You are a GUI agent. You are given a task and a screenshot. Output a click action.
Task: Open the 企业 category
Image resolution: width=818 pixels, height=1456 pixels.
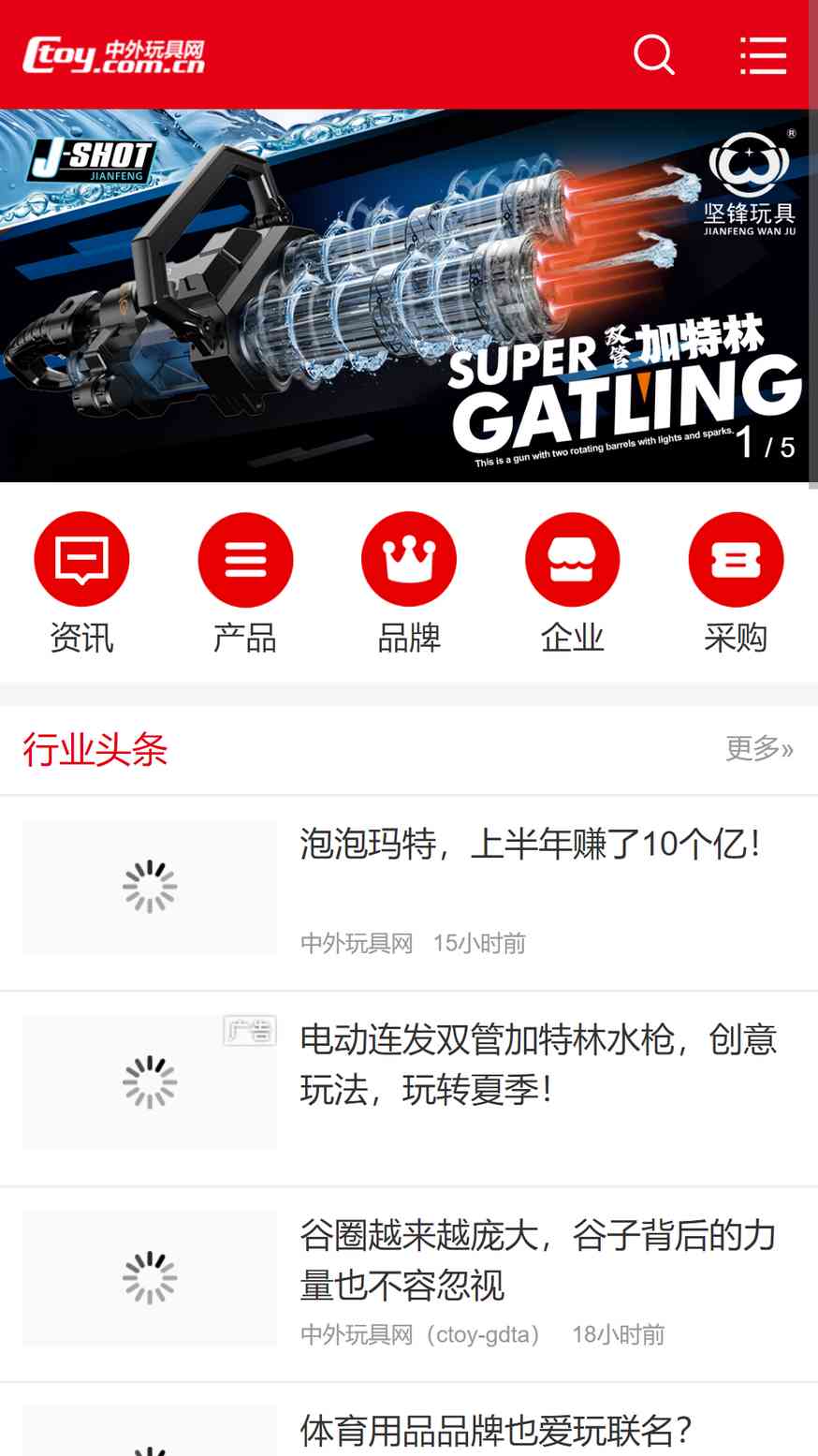(573, 582)
